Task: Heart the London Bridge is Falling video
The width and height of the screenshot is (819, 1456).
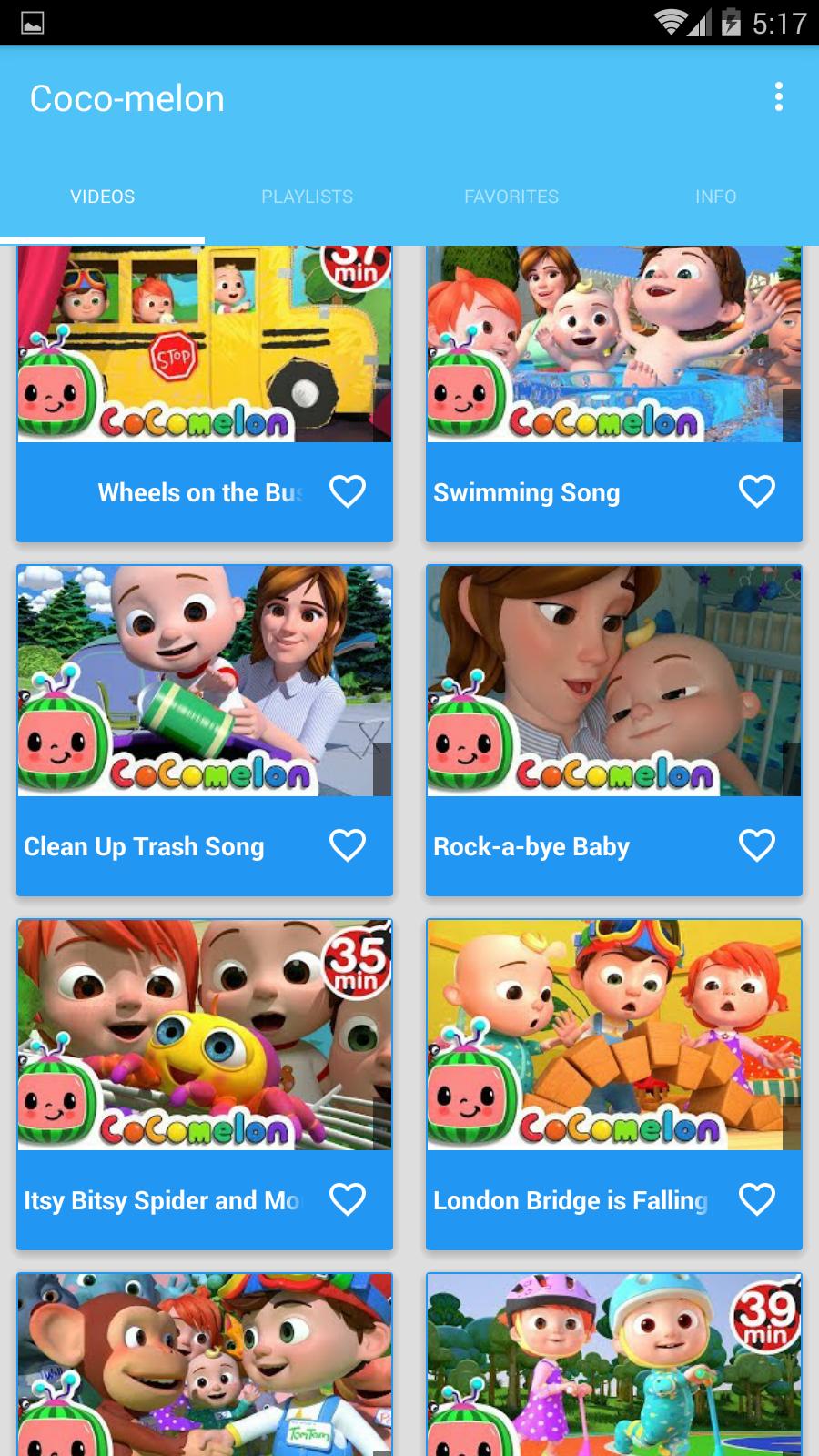Action: pyautogui.click(x=757, y=1199)
